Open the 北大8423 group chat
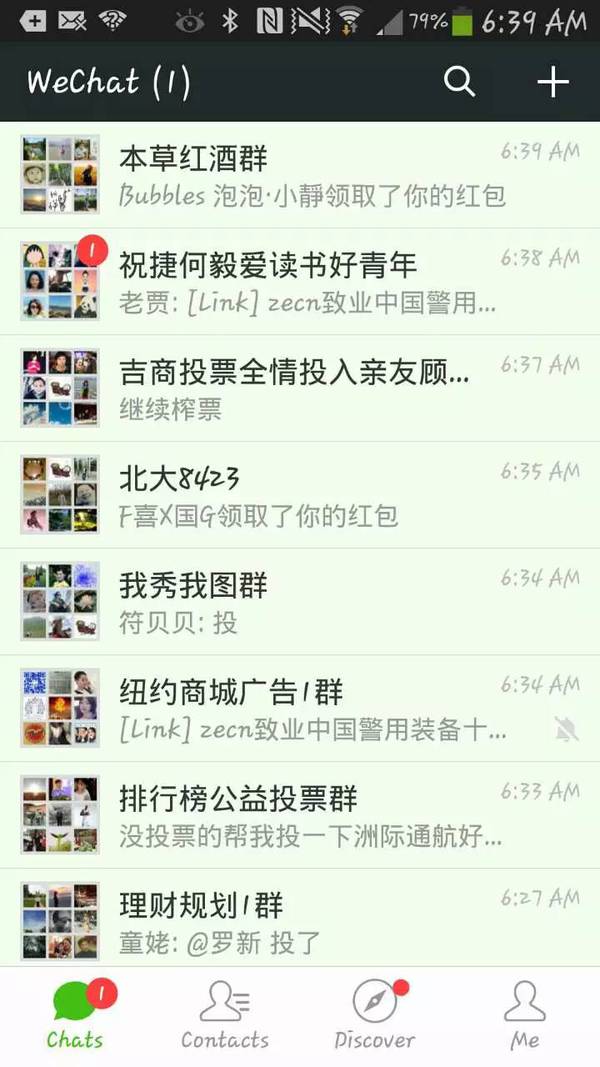600x1067 pixels. (x=300, y=496)
